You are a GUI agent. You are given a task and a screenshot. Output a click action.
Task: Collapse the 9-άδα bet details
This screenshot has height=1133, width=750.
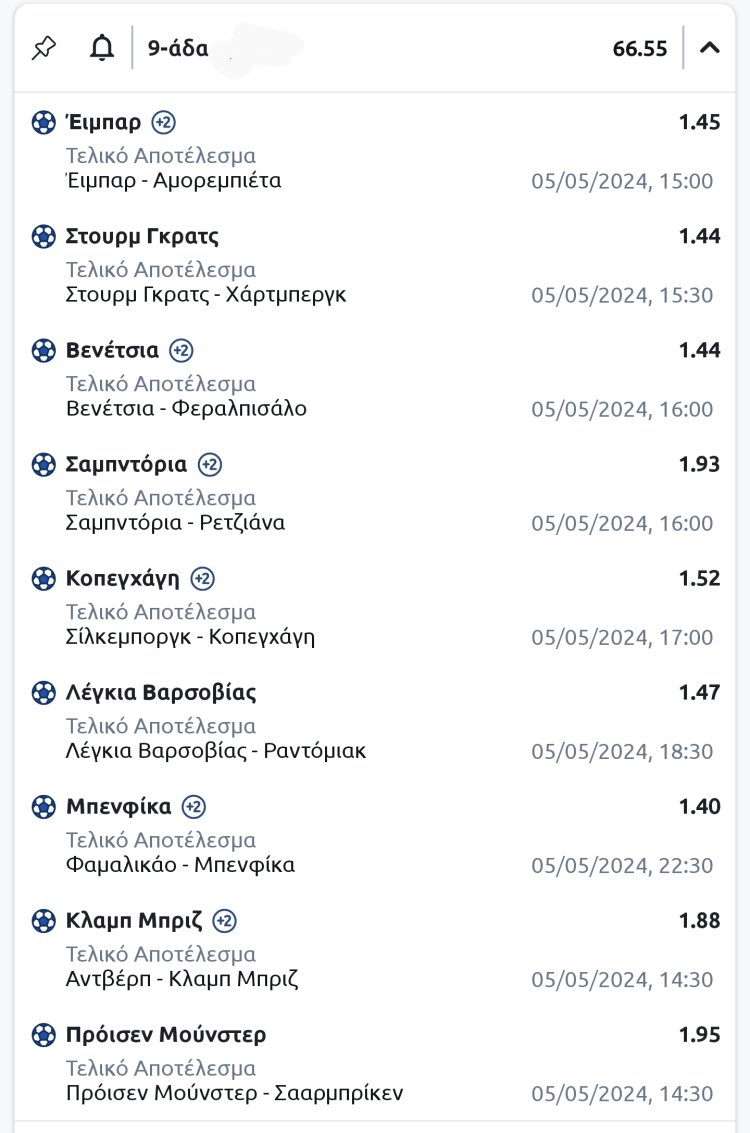tap(710, 47)
